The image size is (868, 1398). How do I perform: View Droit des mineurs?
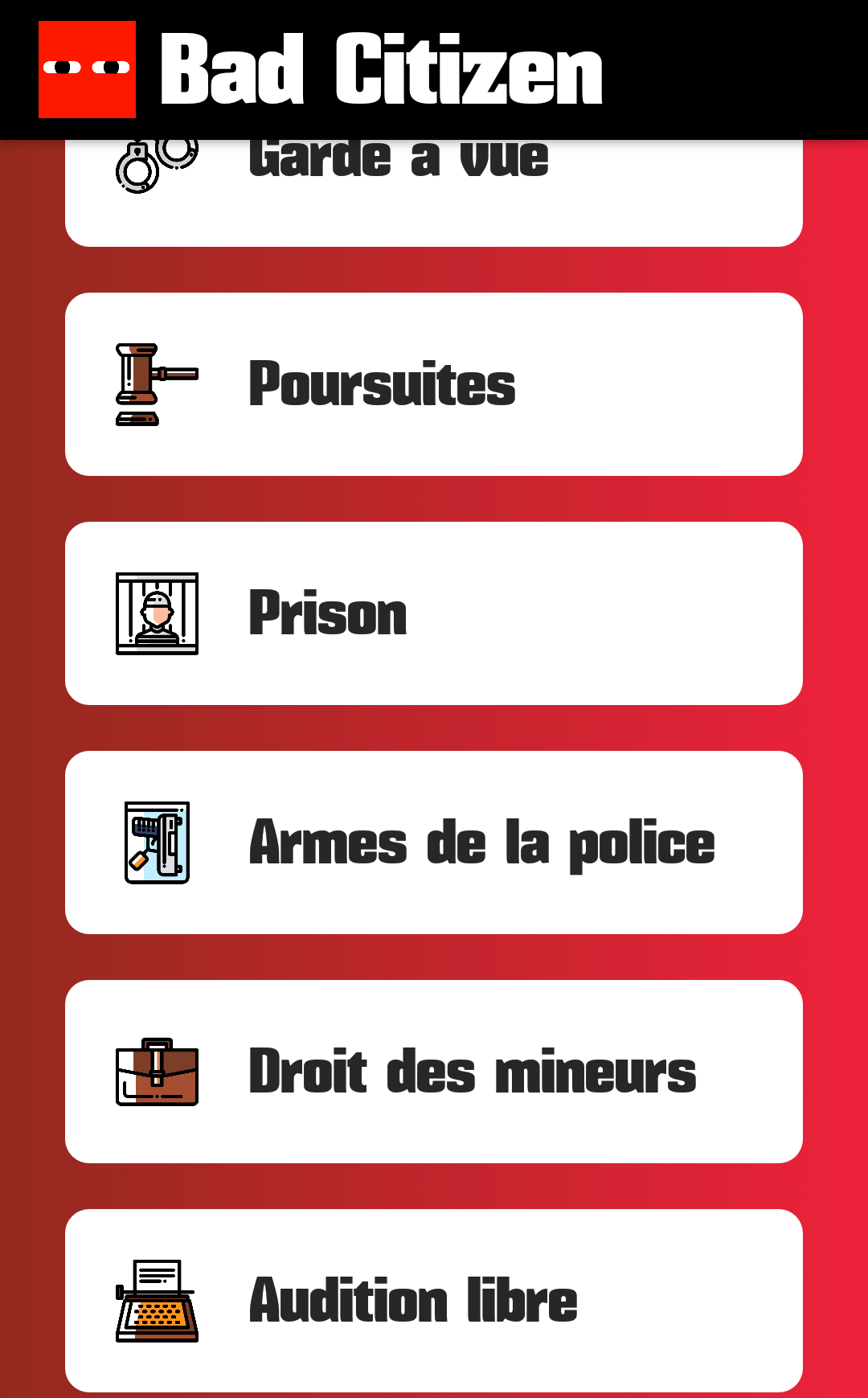tap(434, 1072)
